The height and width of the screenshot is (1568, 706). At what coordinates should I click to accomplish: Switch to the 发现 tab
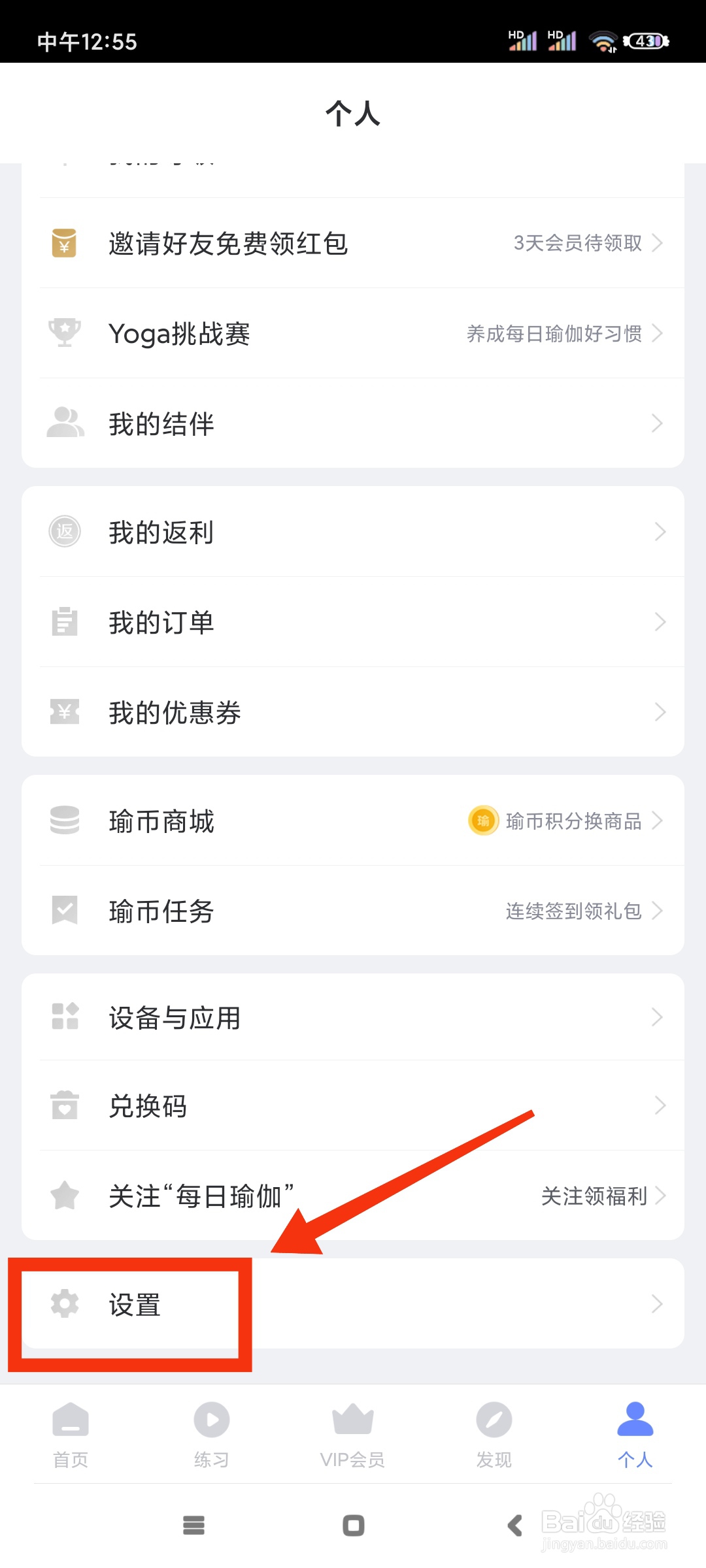click(494, 1435)
